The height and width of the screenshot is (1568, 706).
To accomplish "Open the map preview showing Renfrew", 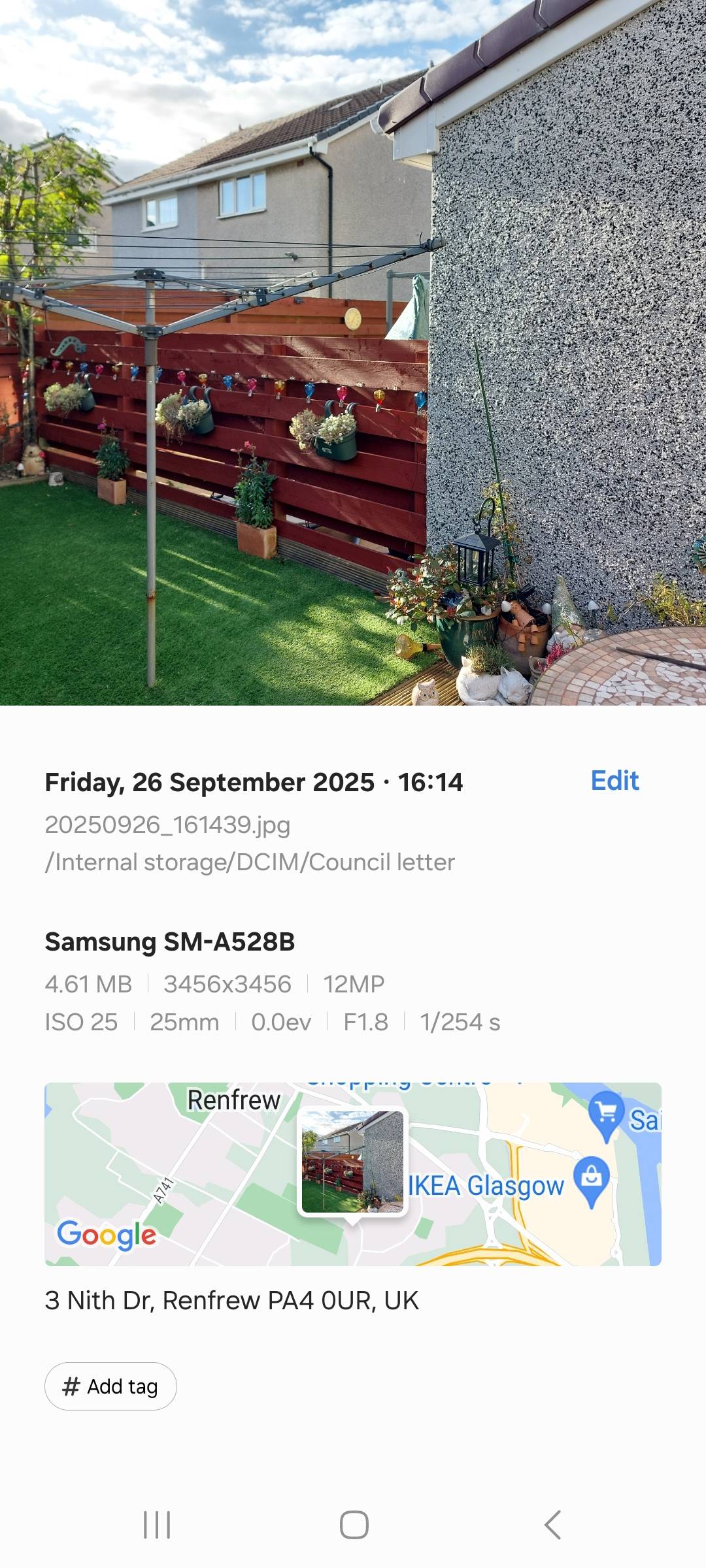I will (x=353, y=1174).
